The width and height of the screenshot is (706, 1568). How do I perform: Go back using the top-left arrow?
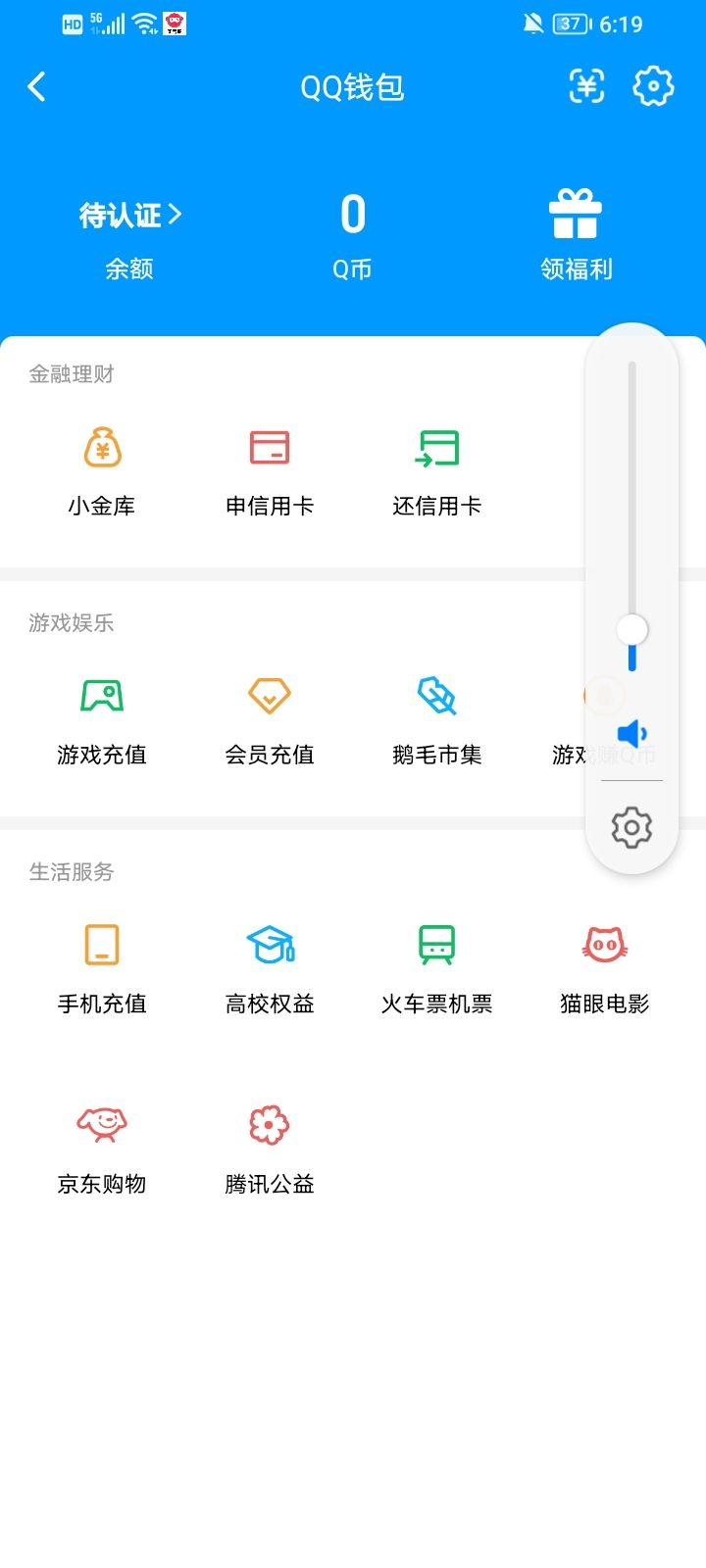coord(37,87)
